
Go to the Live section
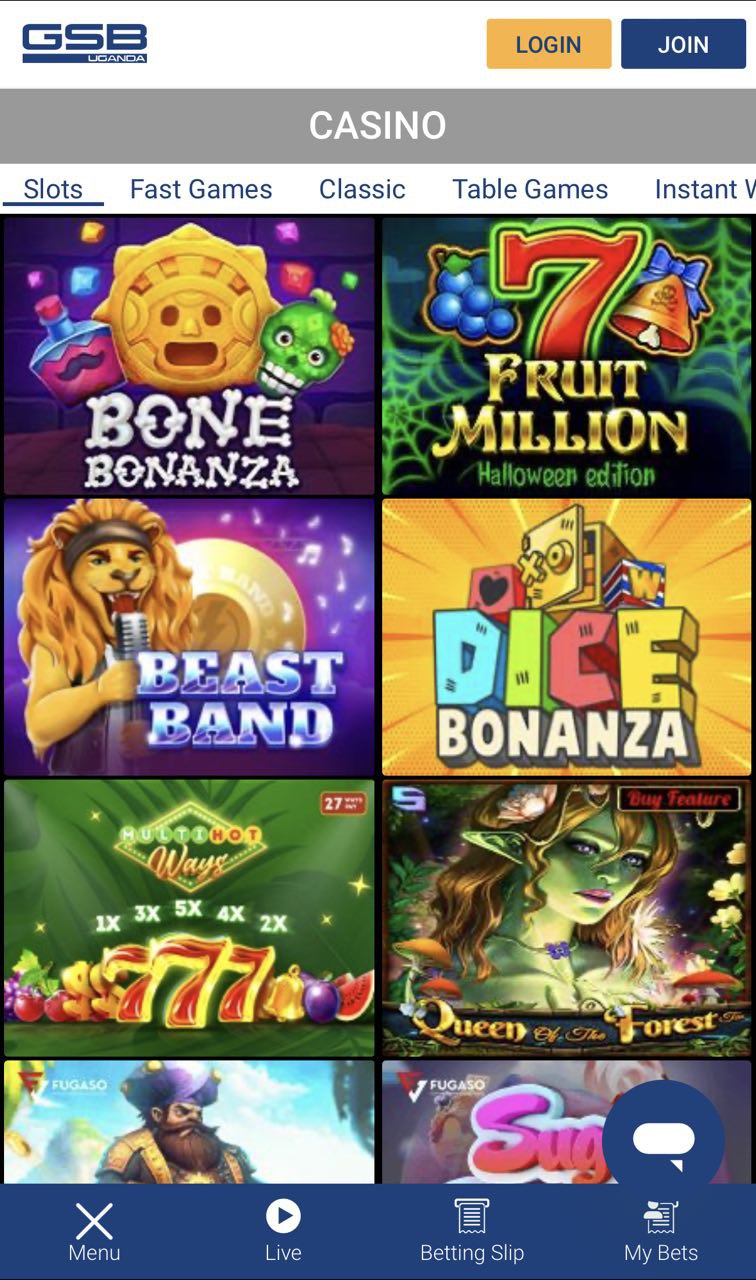tap(283, 1232)
